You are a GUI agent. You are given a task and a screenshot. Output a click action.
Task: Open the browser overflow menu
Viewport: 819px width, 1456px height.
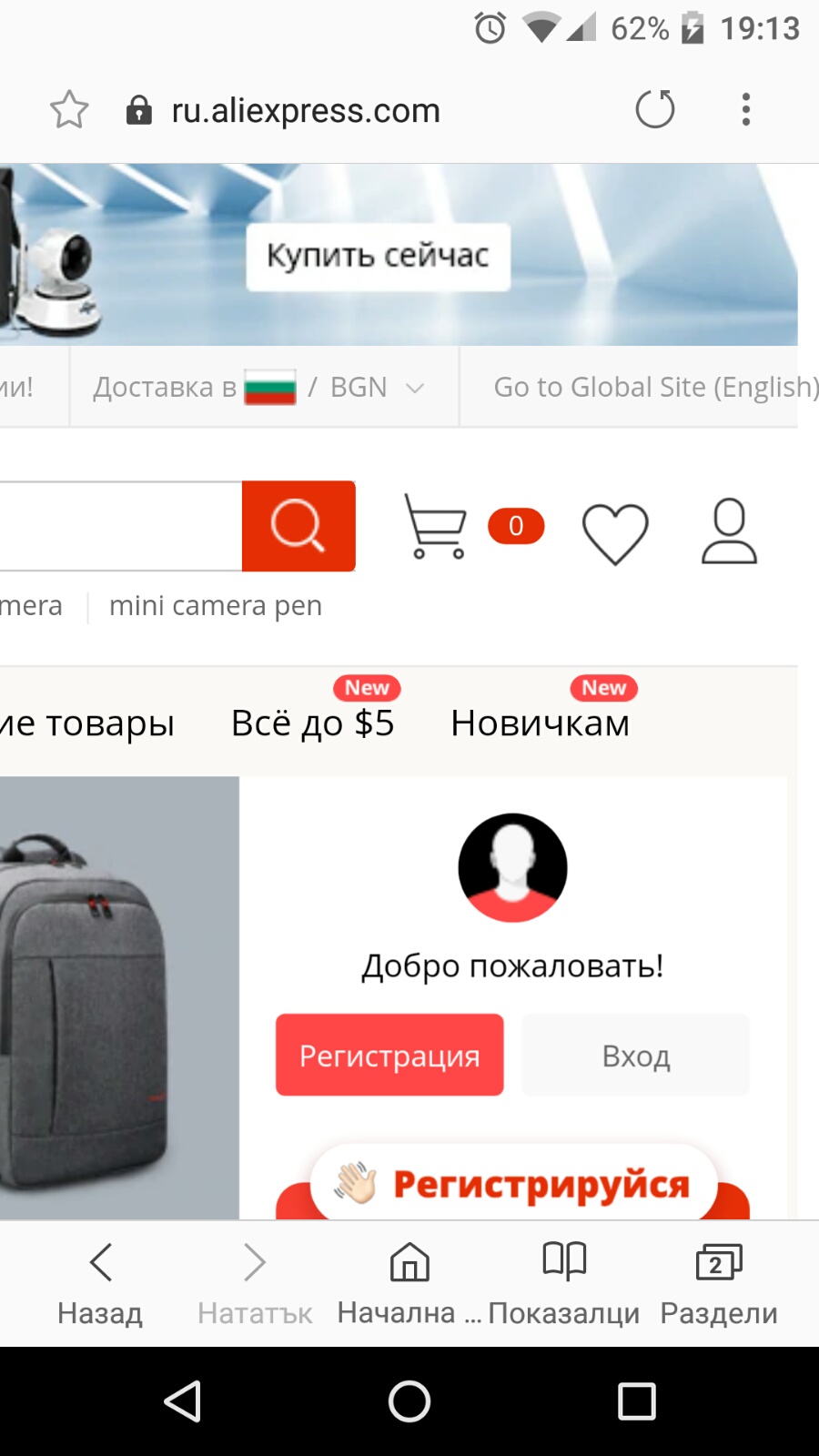coord(746,110)
